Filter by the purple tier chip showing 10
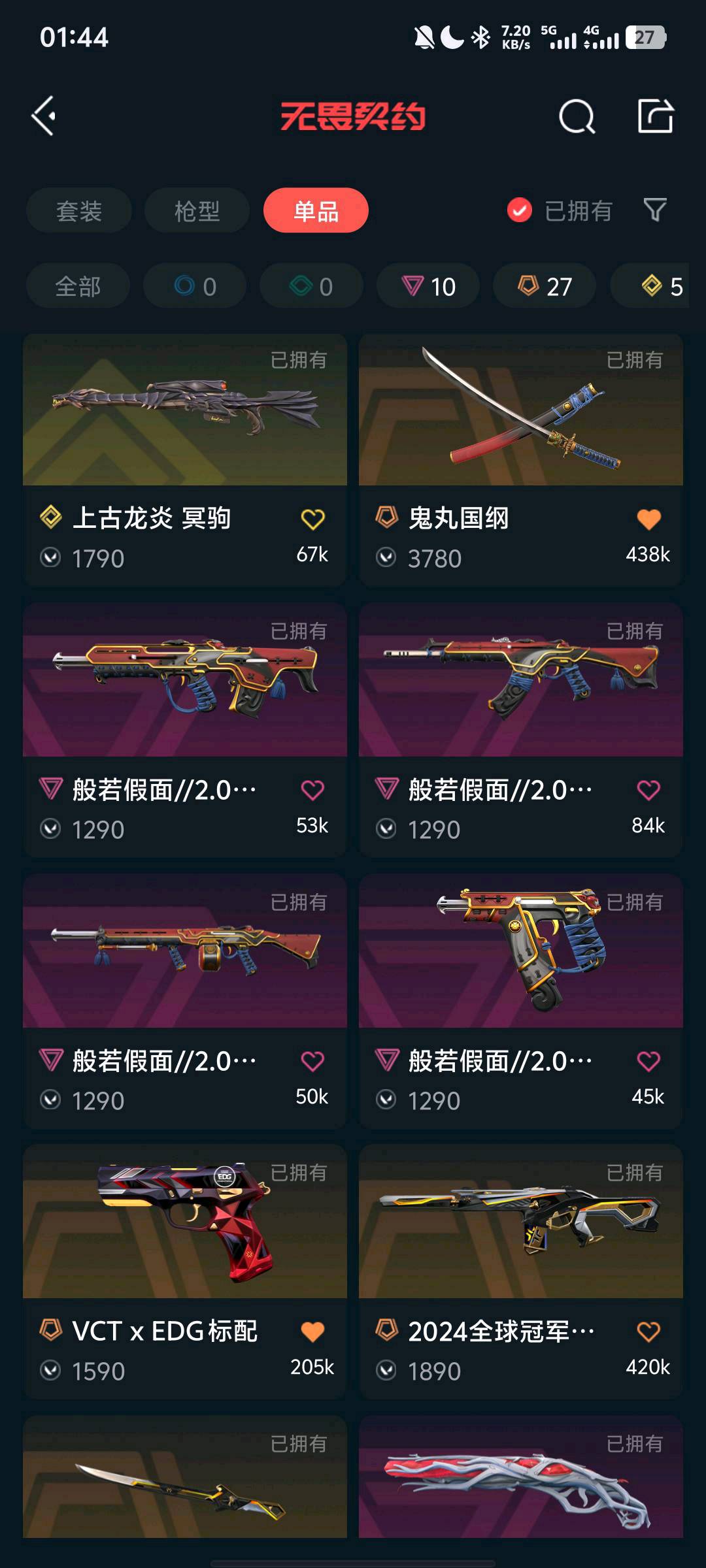The width and height of the screenshot is (706, 1568). coord(428,286)
